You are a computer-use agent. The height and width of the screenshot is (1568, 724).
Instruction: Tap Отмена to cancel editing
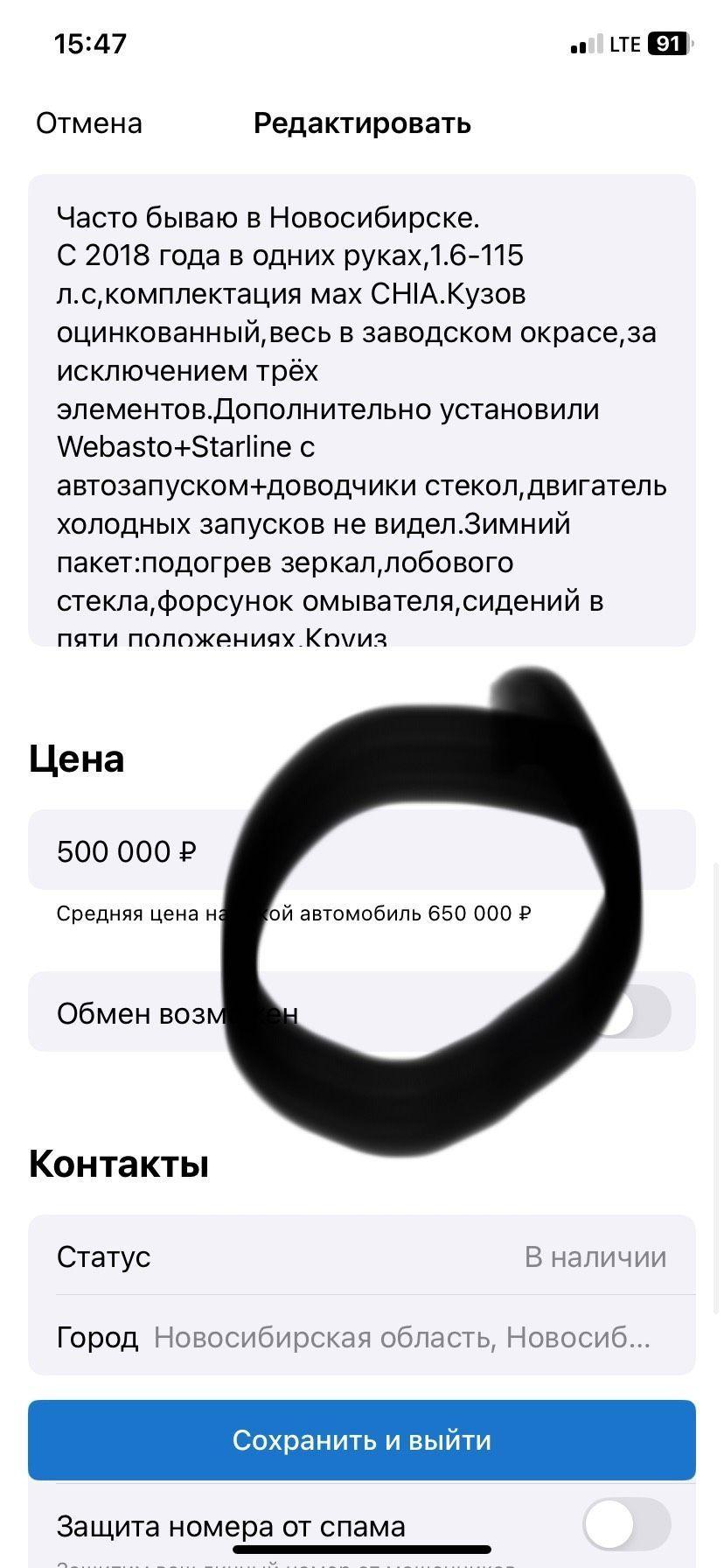89,123
